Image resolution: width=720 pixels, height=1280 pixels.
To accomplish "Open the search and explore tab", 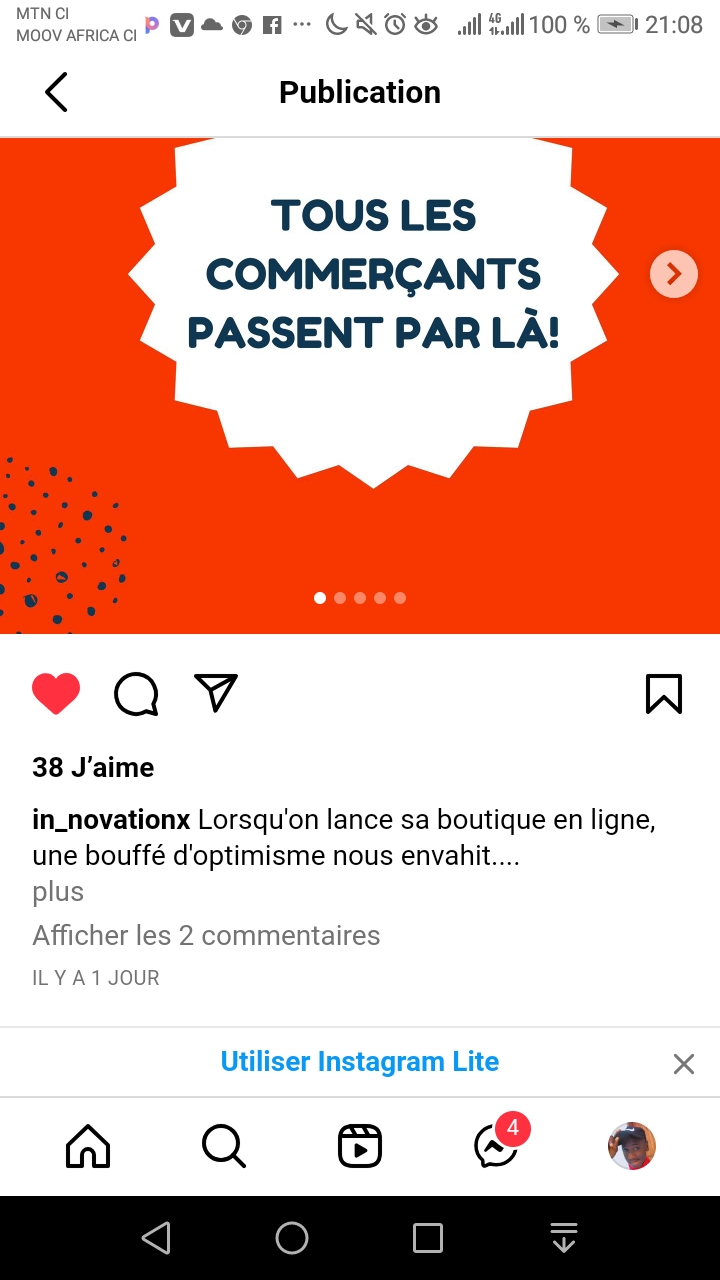I will 223,1146.
